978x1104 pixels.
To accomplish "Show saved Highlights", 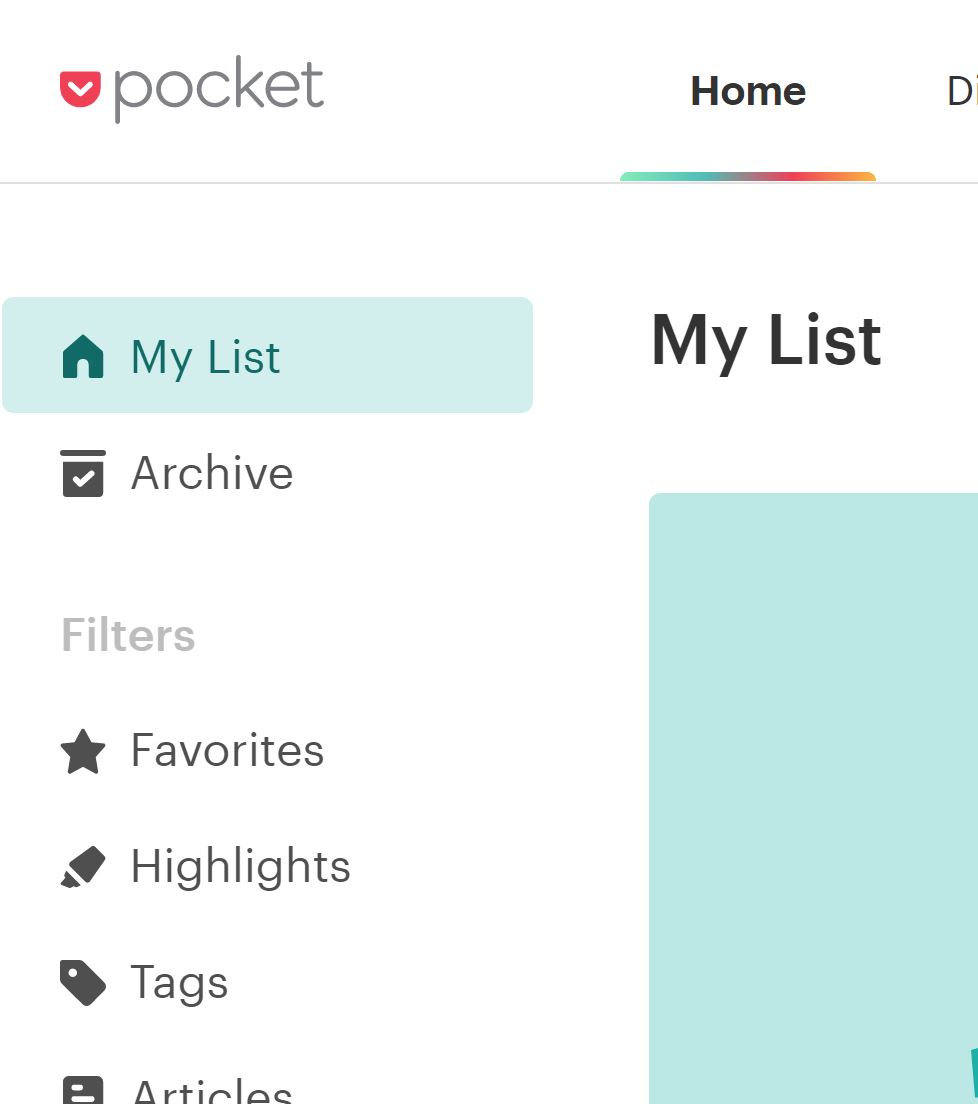I will tap(239, 867).
